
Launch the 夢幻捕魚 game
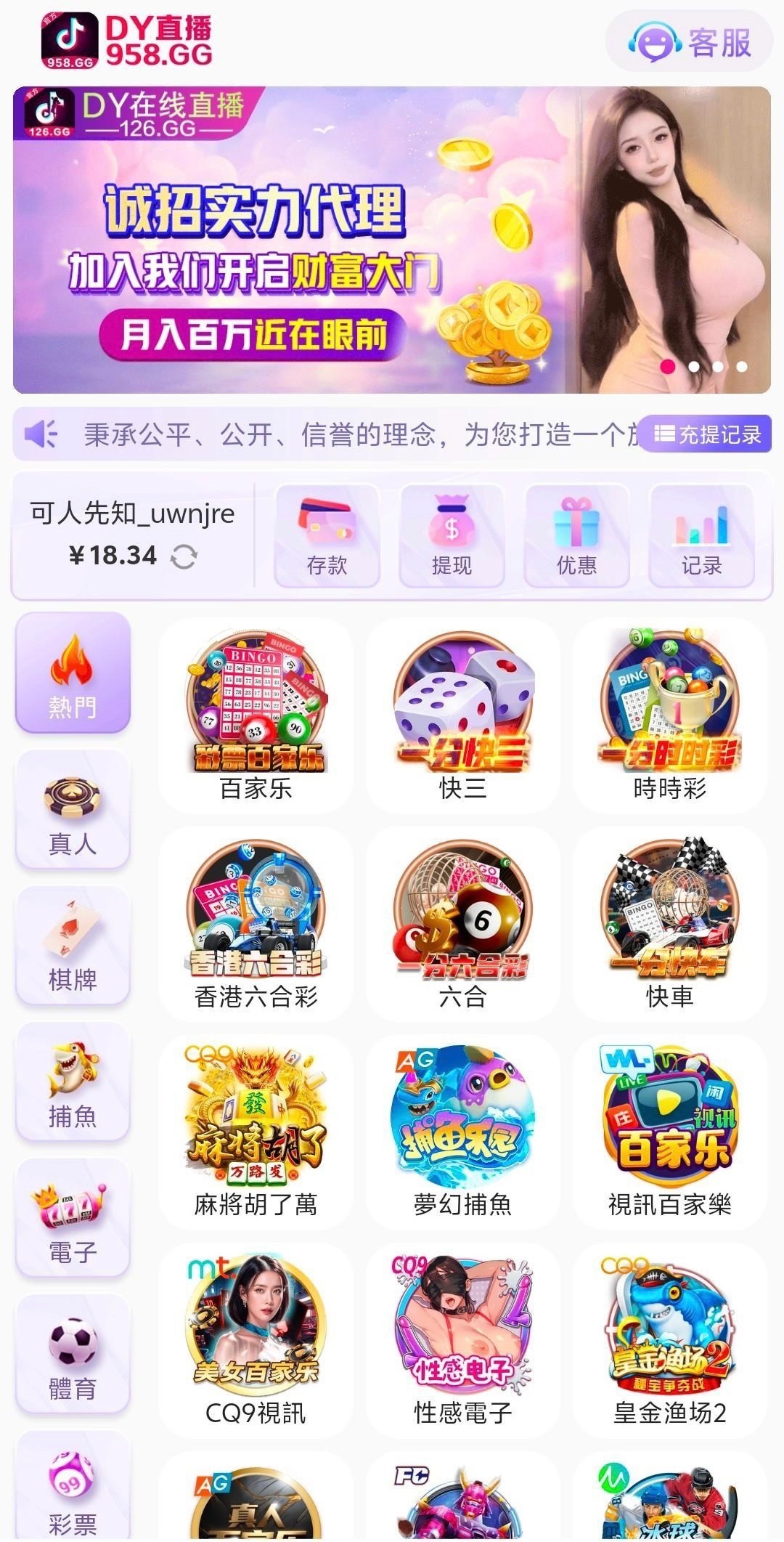coord(462,1132)
